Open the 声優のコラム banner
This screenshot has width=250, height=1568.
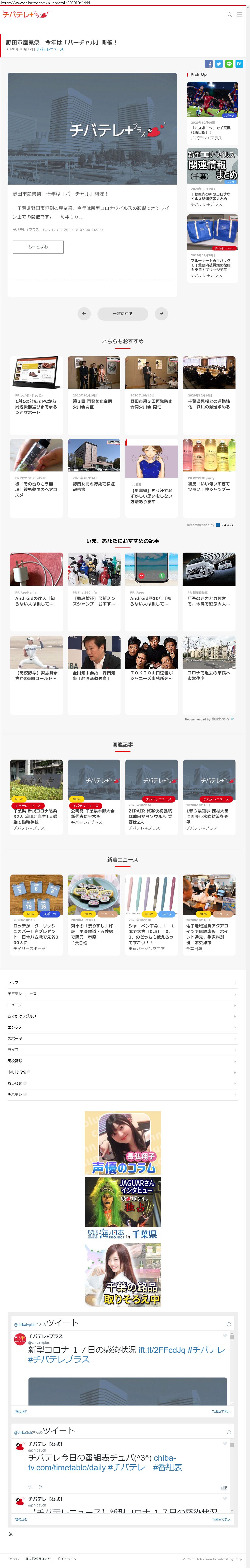[123, 1143]
